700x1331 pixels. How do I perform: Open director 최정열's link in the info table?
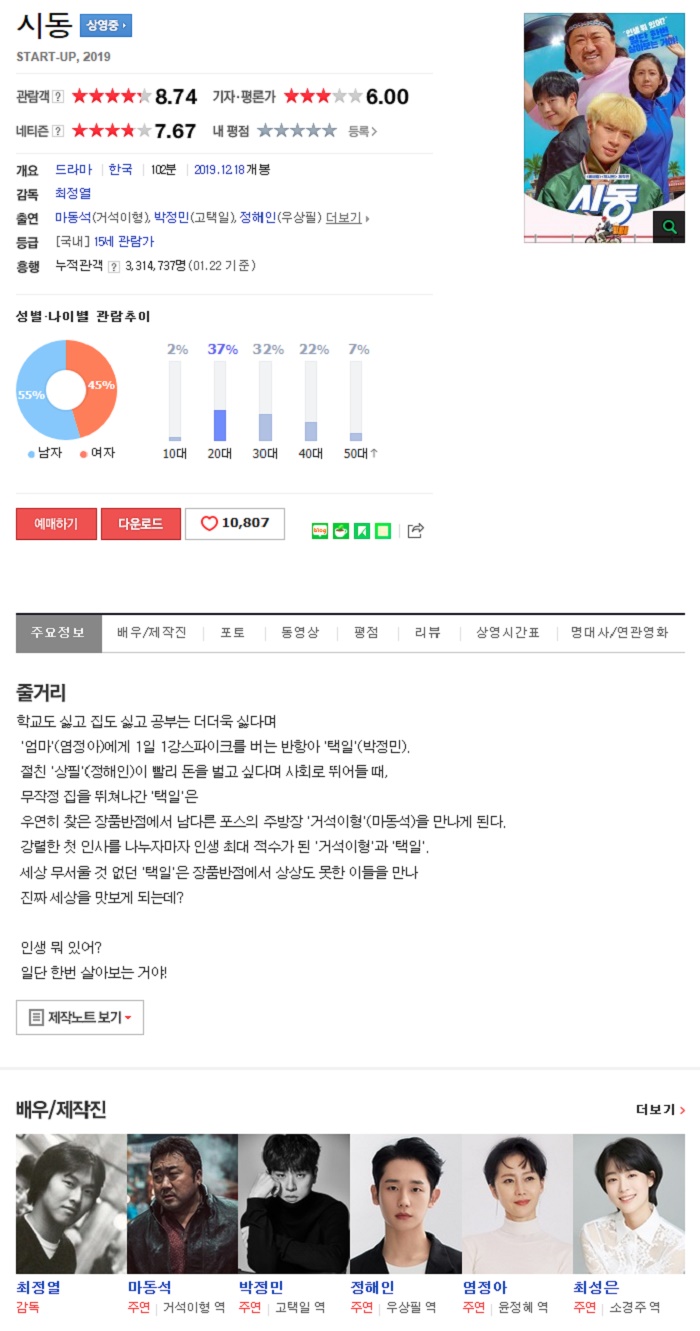pos(72,193)
